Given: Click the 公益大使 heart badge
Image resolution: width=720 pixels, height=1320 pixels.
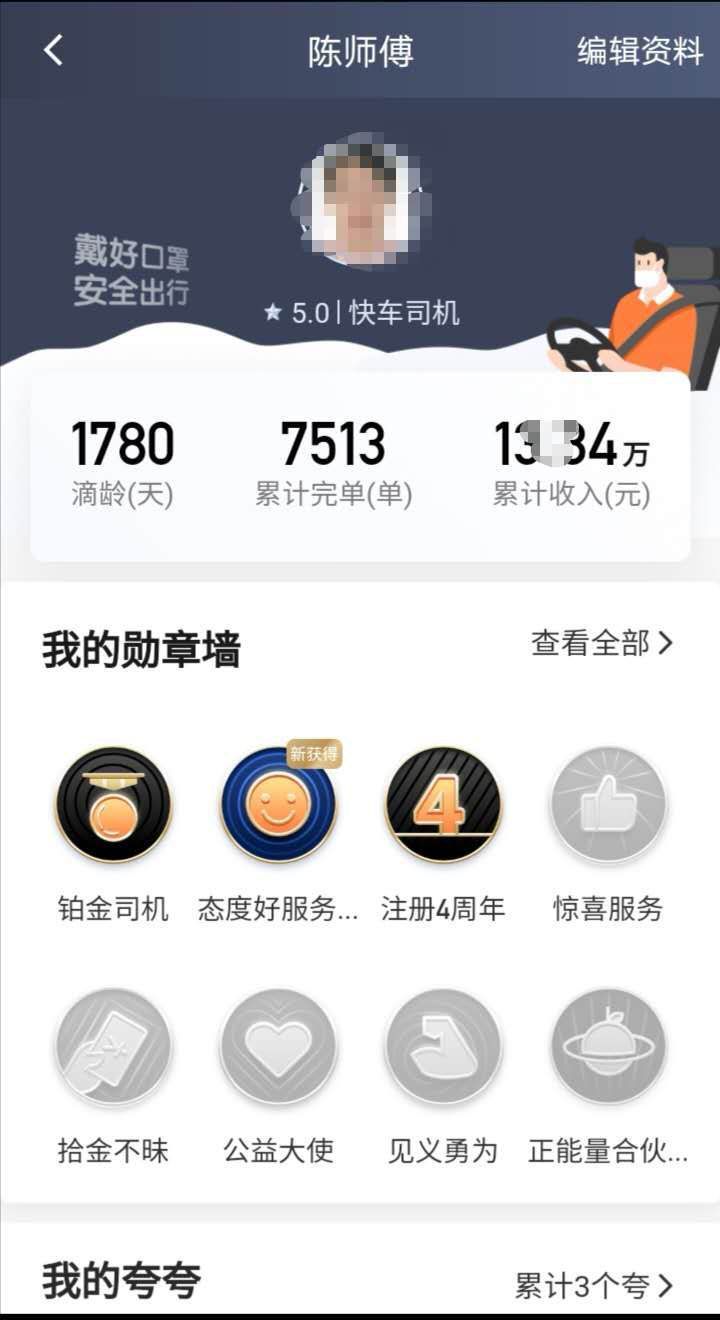Looking at the screenshot, I should tap(278, 1045).
